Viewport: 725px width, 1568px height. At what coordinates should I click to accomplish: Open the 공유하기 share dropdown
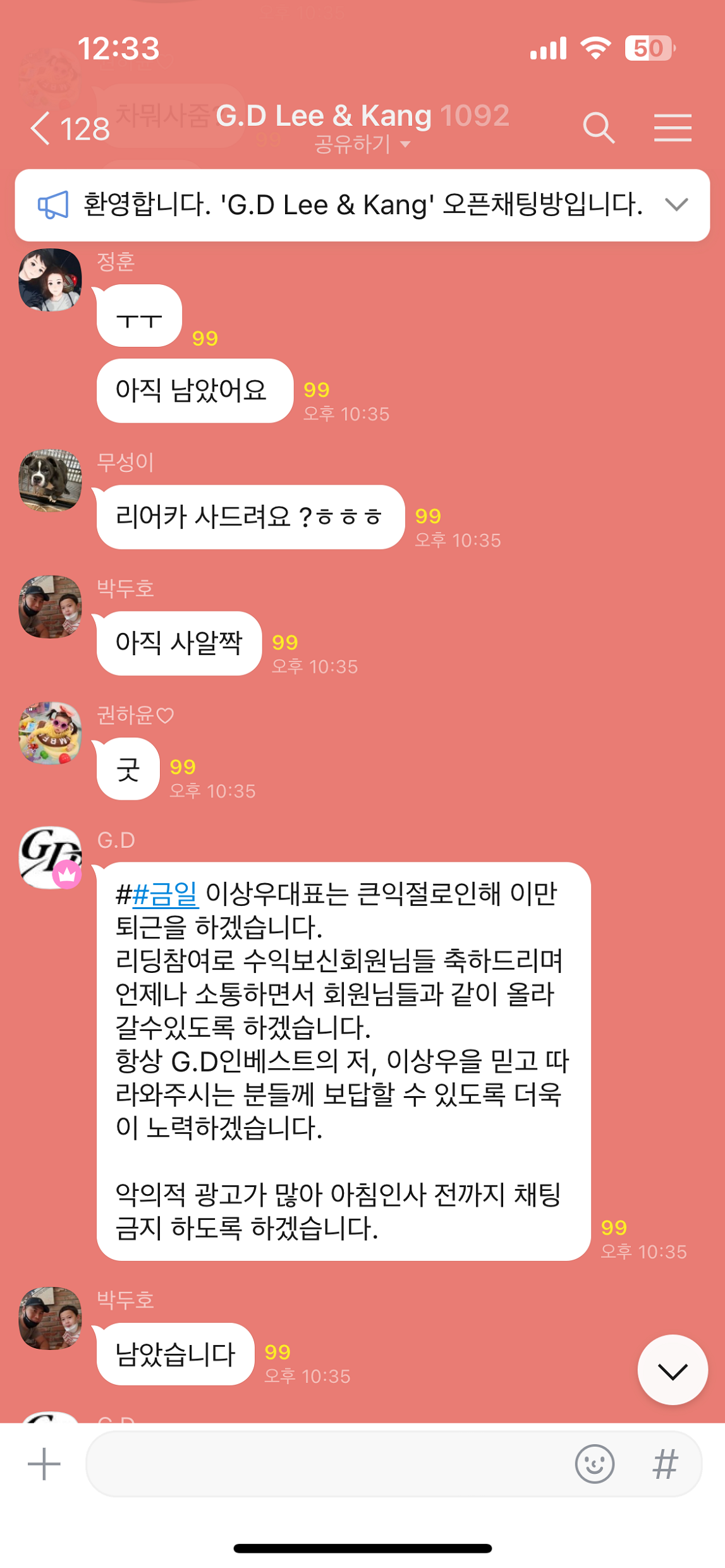coord(362,145)
